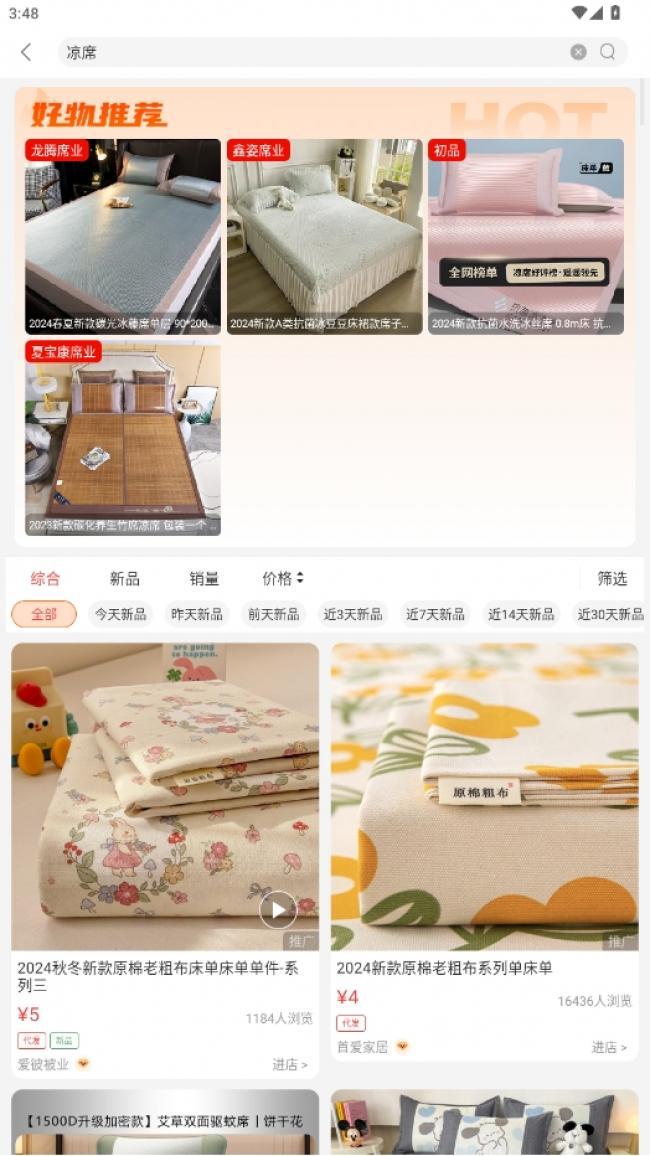
Task: Open the 龙腾席业 recommended product
Action: pos(123,237)
